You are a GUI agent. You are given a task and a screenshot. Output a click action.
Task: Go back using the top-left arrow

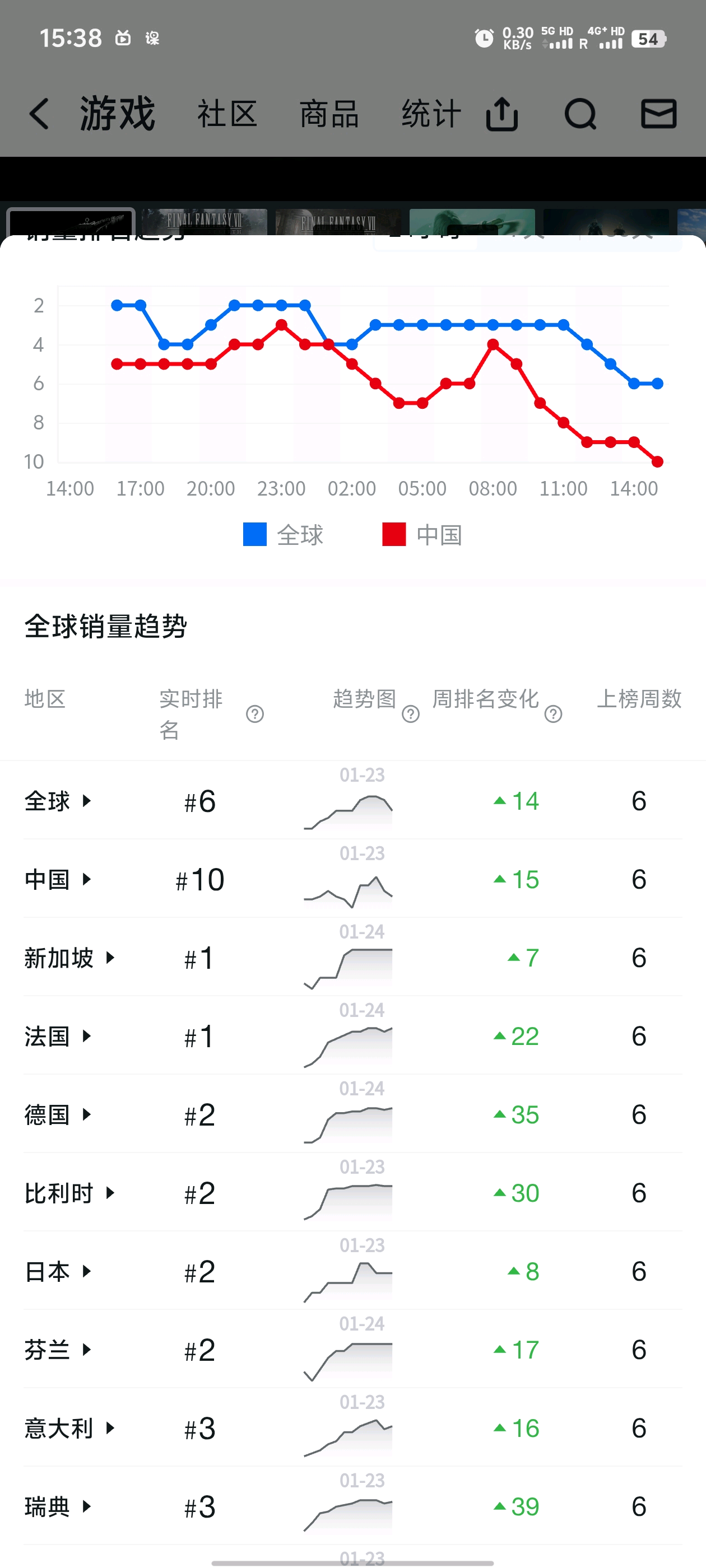coord(39,114)
